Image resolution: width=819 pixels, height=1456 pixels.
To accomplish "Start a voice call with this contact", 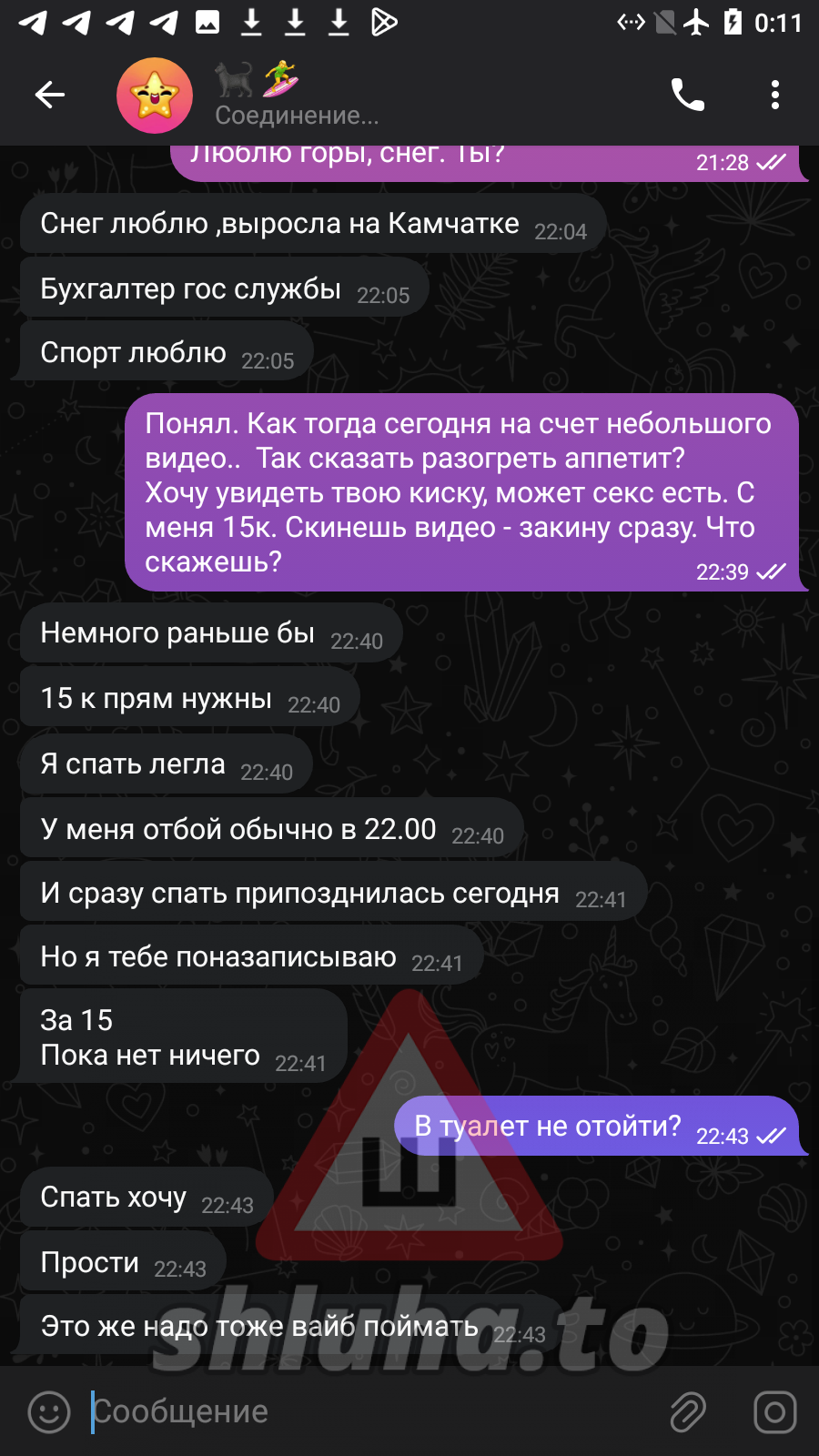I will pos(688,95).
